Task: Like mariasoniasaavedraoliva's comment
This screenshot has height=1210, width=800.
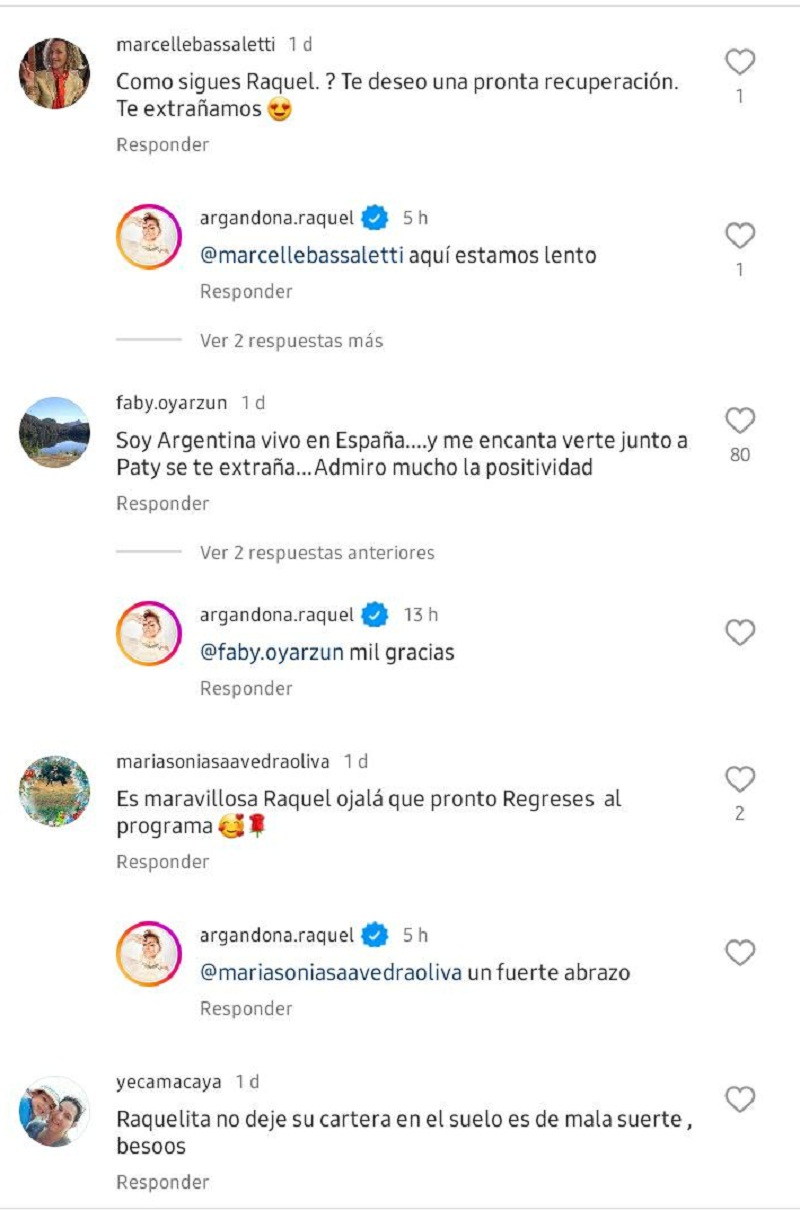Action: [739, 779]
